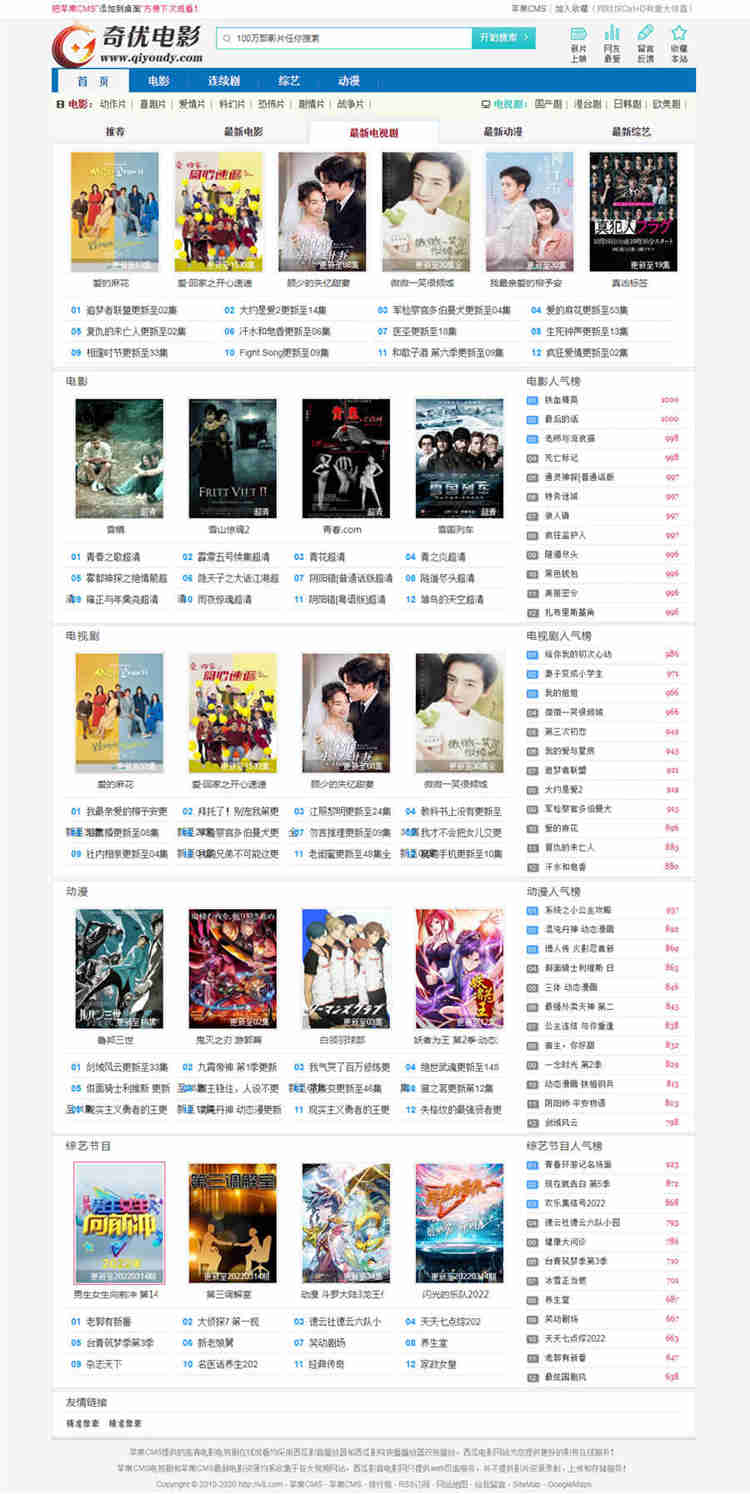Tap the 收藏本站 star icon
The image size is (750, 1494).
click(679, 44)
